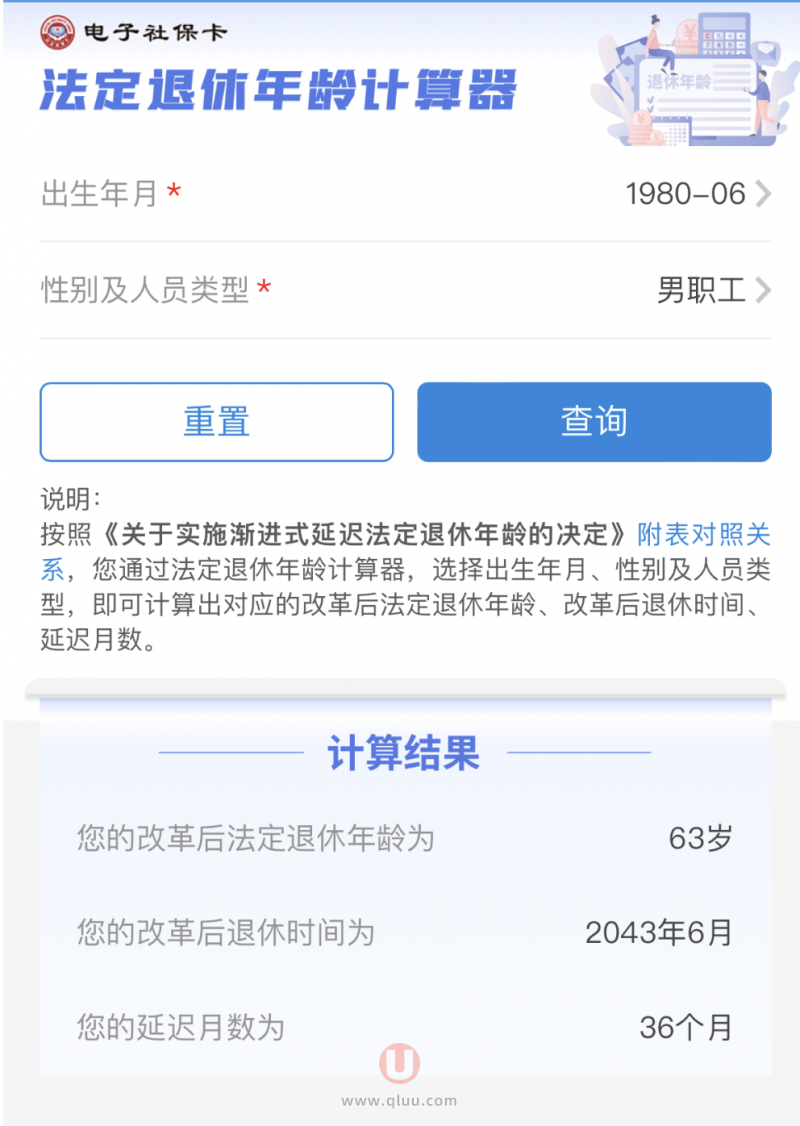Screen dimensions: 800x1126
Task: Open the 性别及人员类型 selection chevron
Action: (x=762, y=290)
